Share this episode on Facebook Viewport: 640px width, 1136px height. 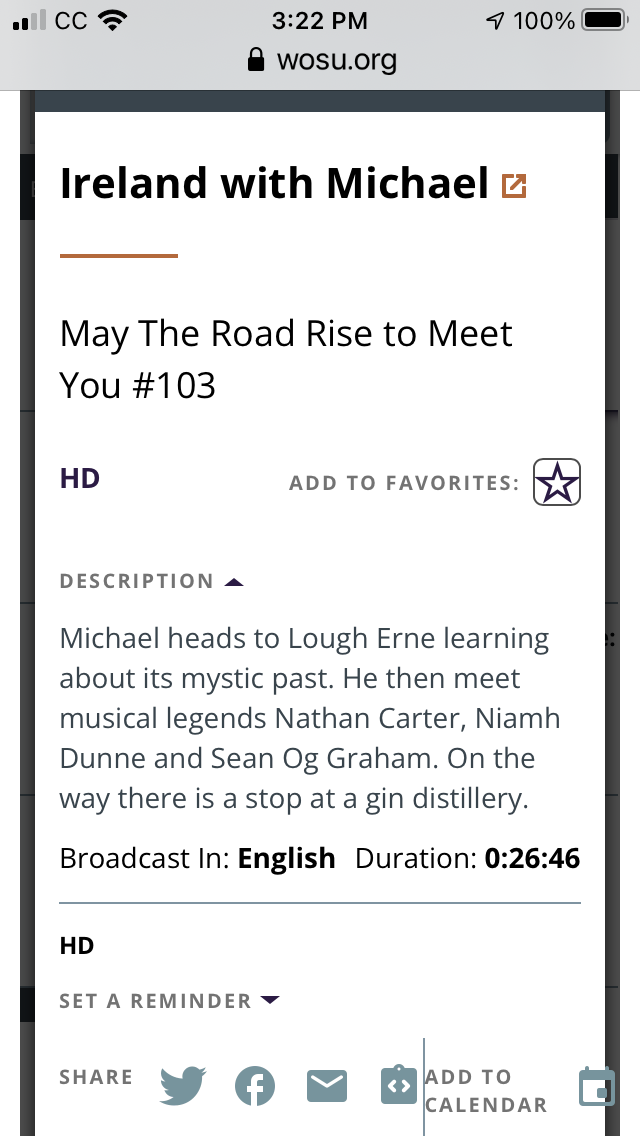click(x=255, y=1086)
